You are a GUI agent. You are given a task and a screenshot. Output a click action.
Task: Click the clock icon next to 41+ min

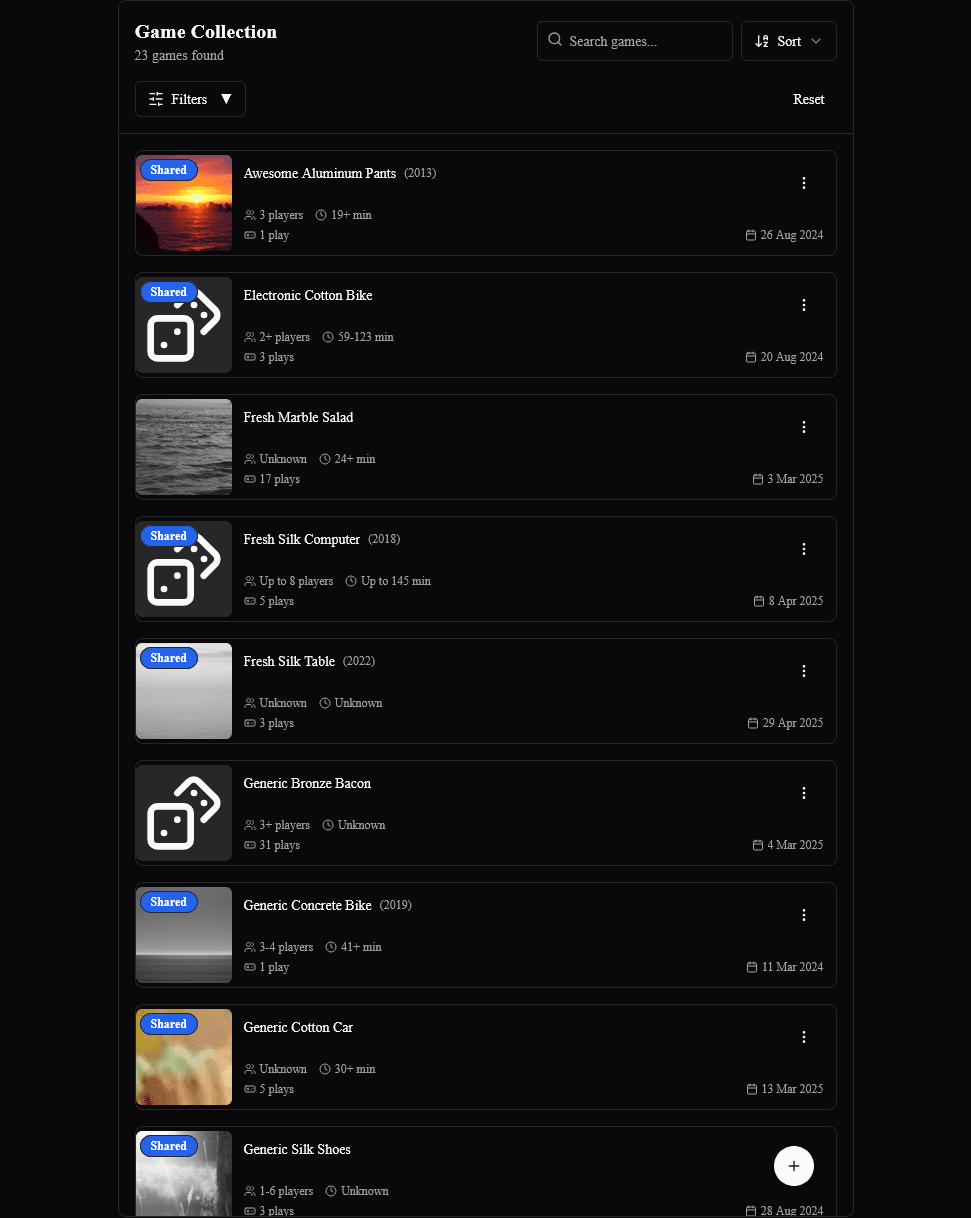331,947
